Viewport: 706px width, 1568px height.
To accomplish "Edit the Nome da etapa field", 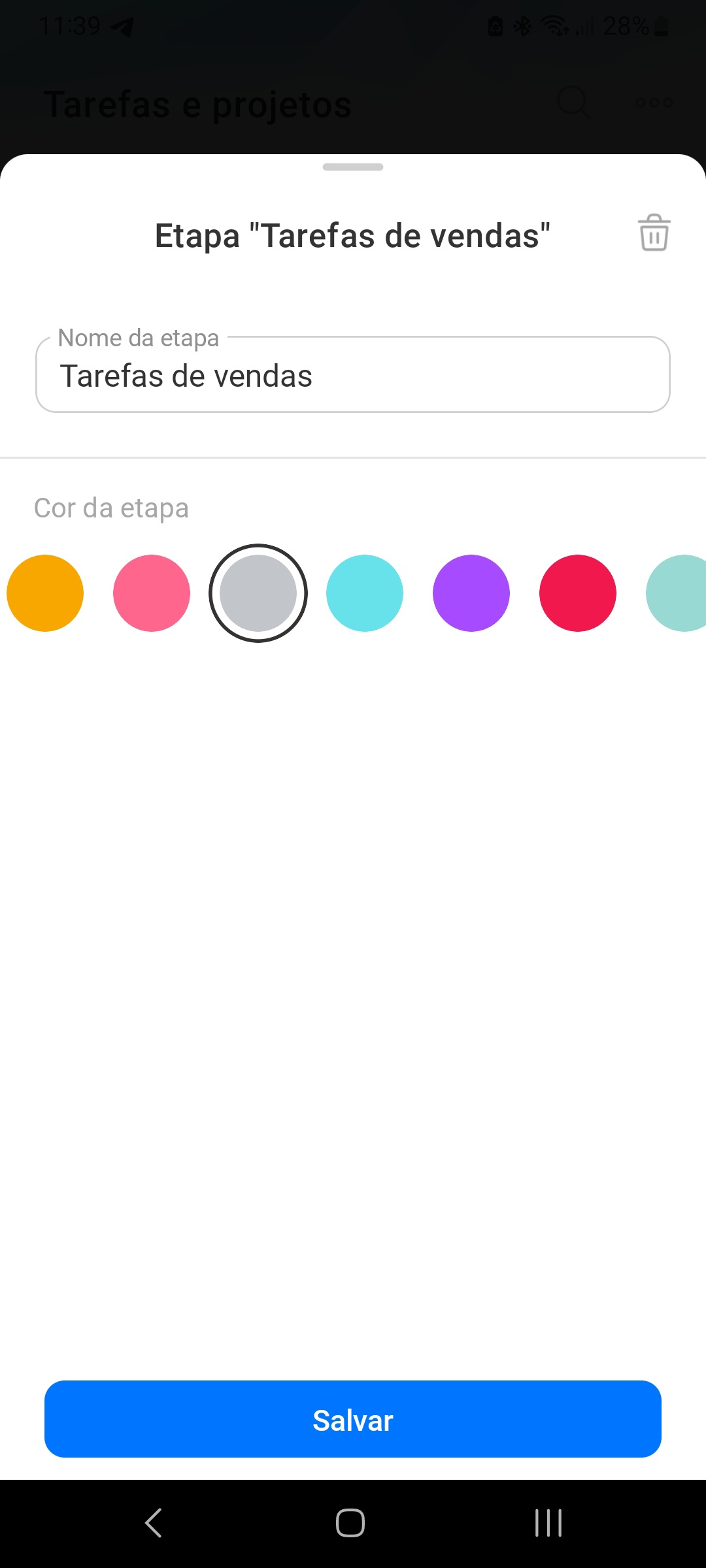I will point(353,376).
